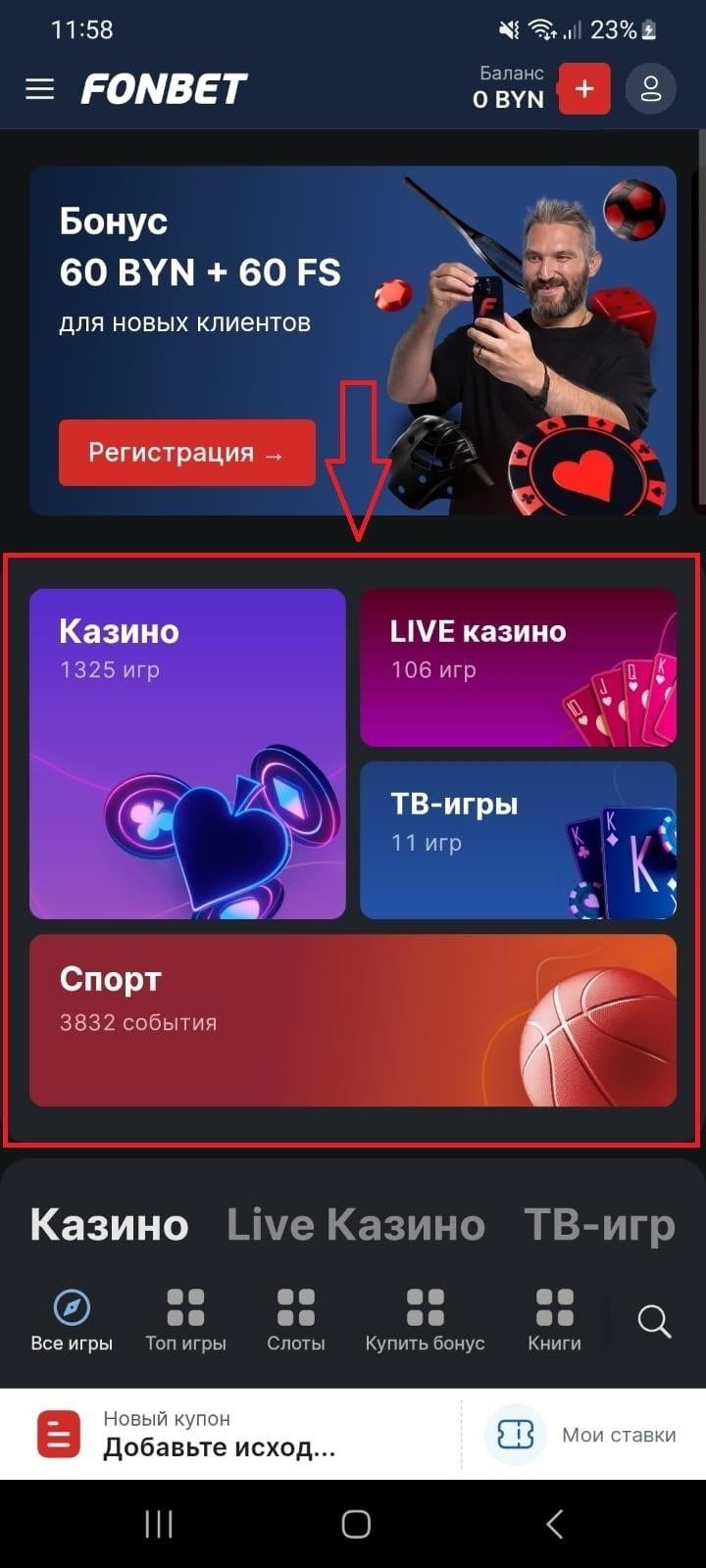Select the Слоты filter
This screenshot has height=1568, width=706.
295,1320
